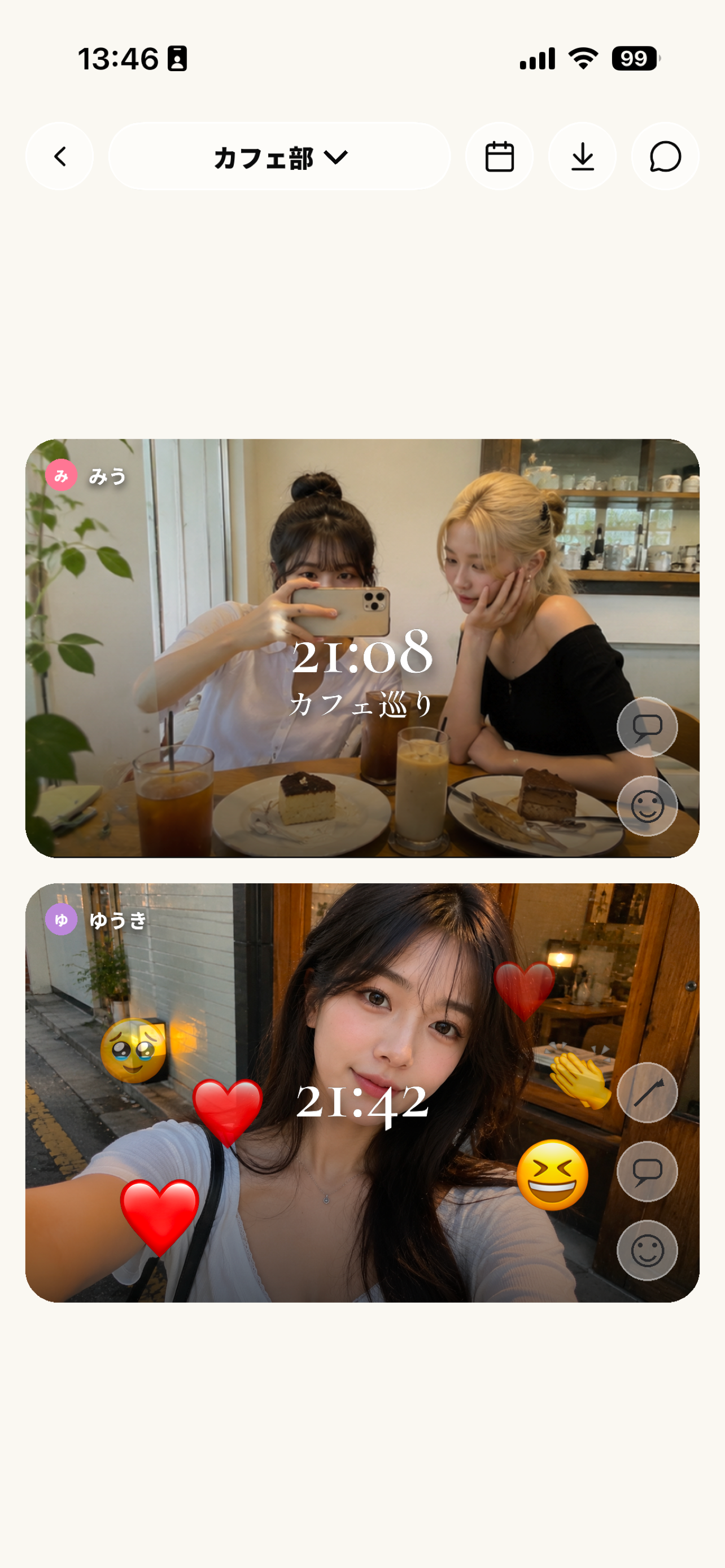Viewport: 725px width, 1568px height.
Task: Comment on ゆうき's 21:42 photo
Action: [x=647, y=1172]
